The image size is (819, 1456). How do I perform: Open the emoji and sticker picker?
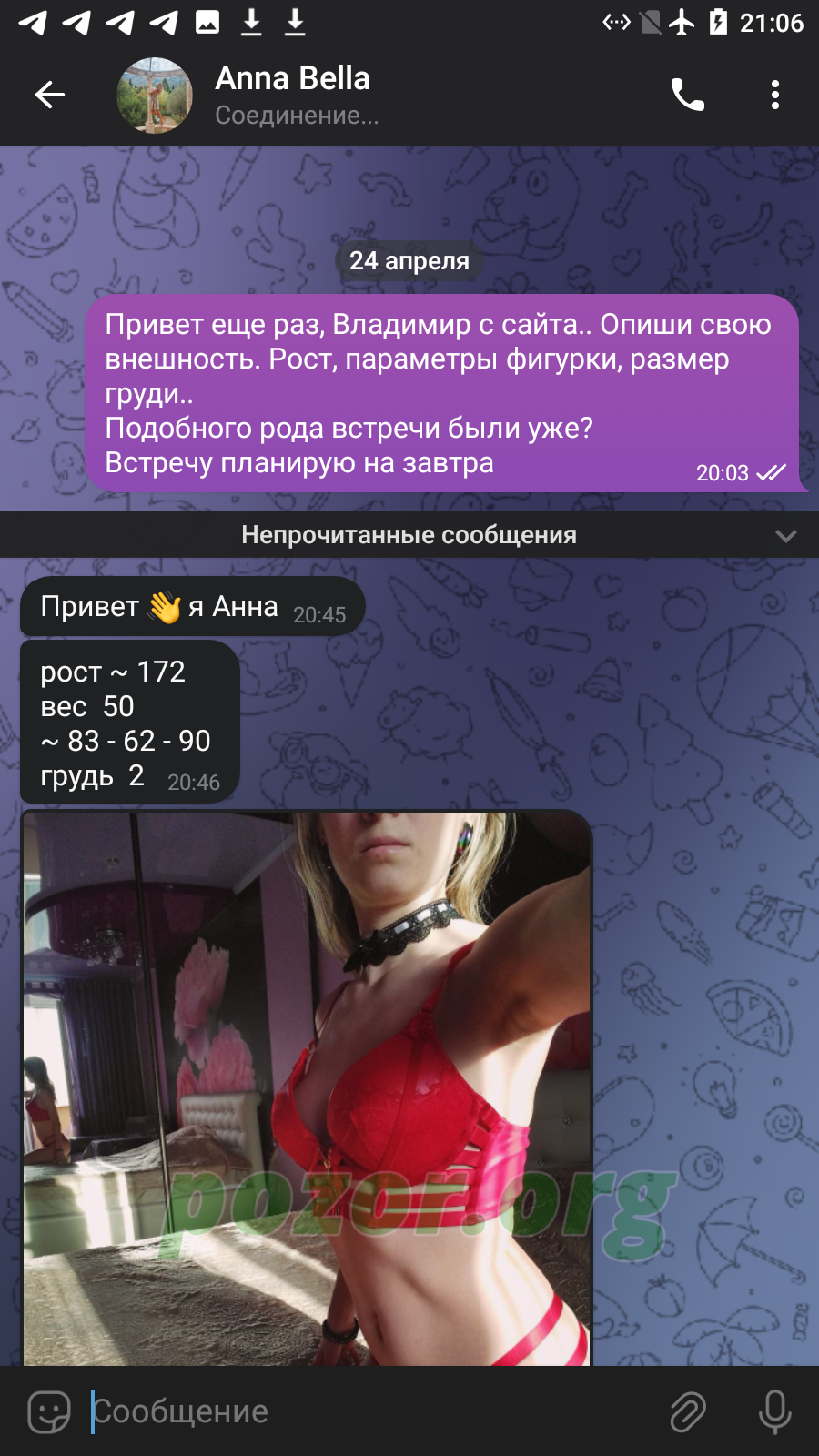[49, 1411]
